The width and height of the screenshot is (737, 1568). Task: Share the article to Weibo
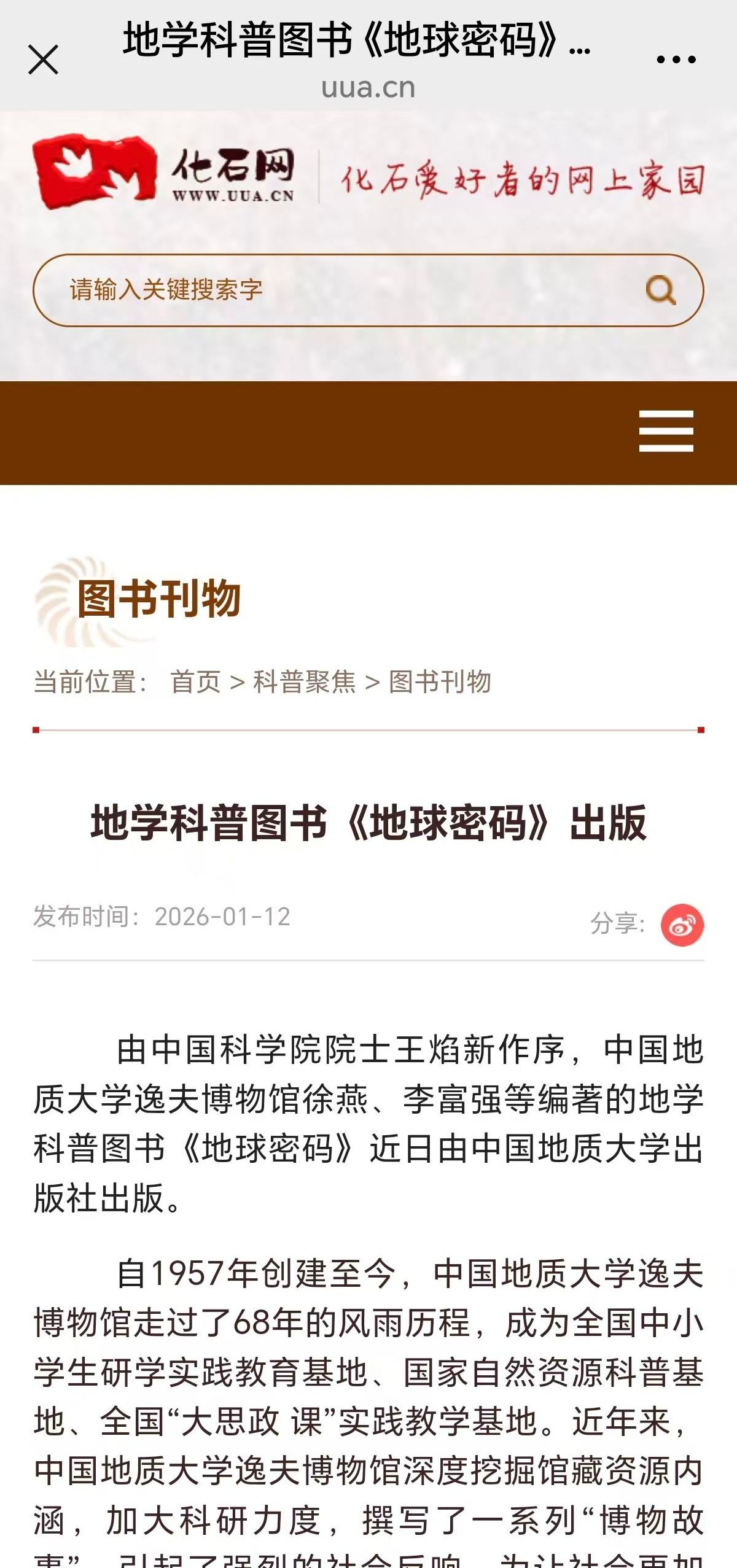[x=682, y=925]
